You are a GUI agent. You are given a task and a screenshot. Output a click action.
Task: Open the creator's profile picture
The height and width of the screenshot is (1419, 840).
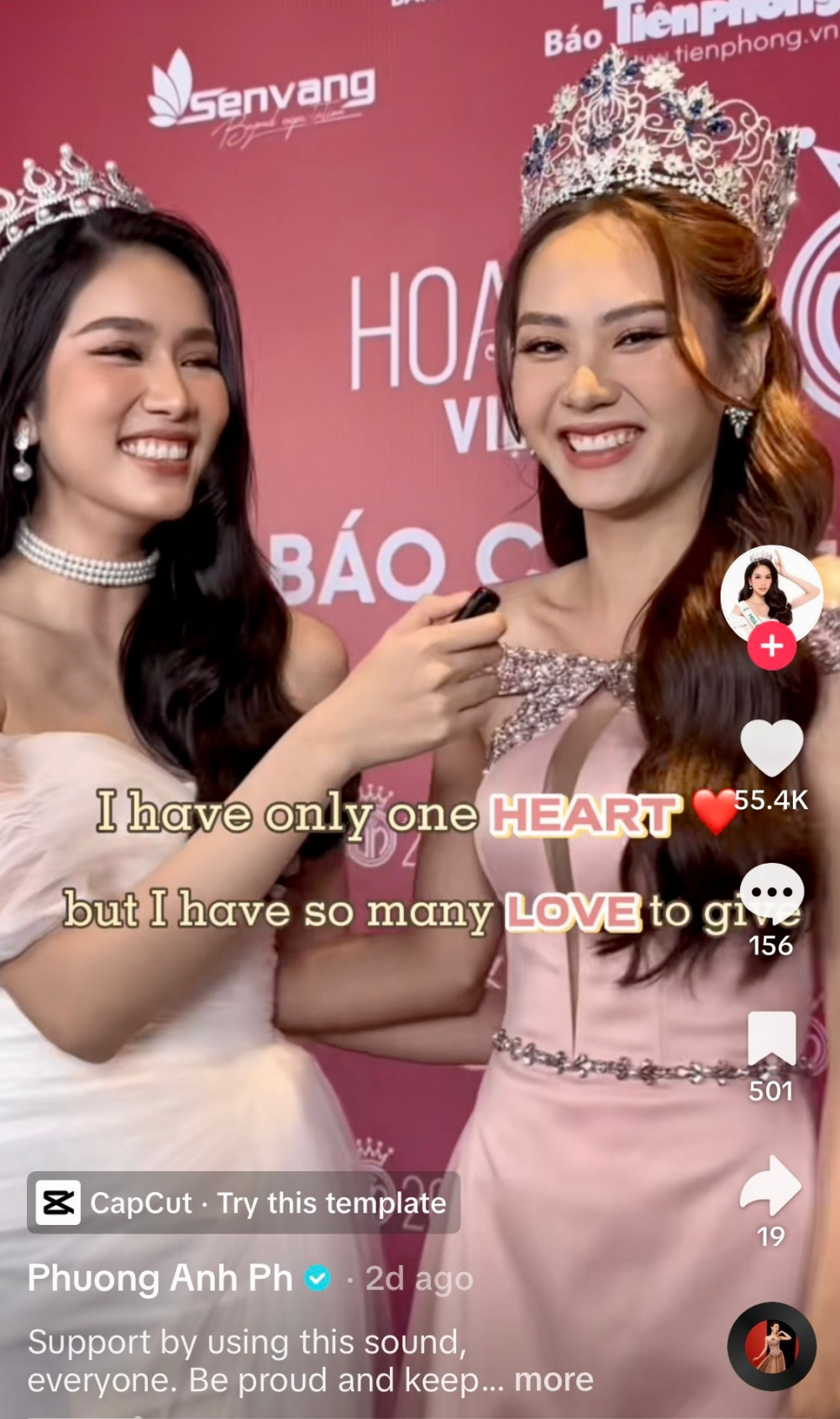coord(771,592)
